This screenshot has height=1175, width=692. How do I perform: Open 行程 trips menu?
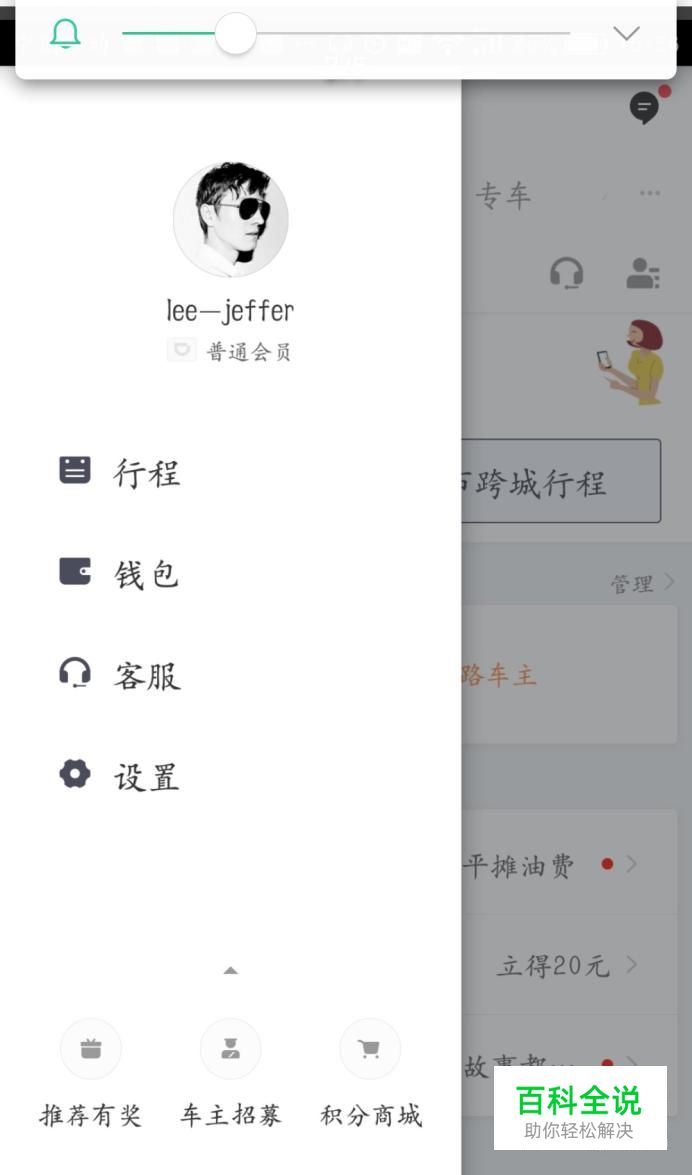coord(120,472)
